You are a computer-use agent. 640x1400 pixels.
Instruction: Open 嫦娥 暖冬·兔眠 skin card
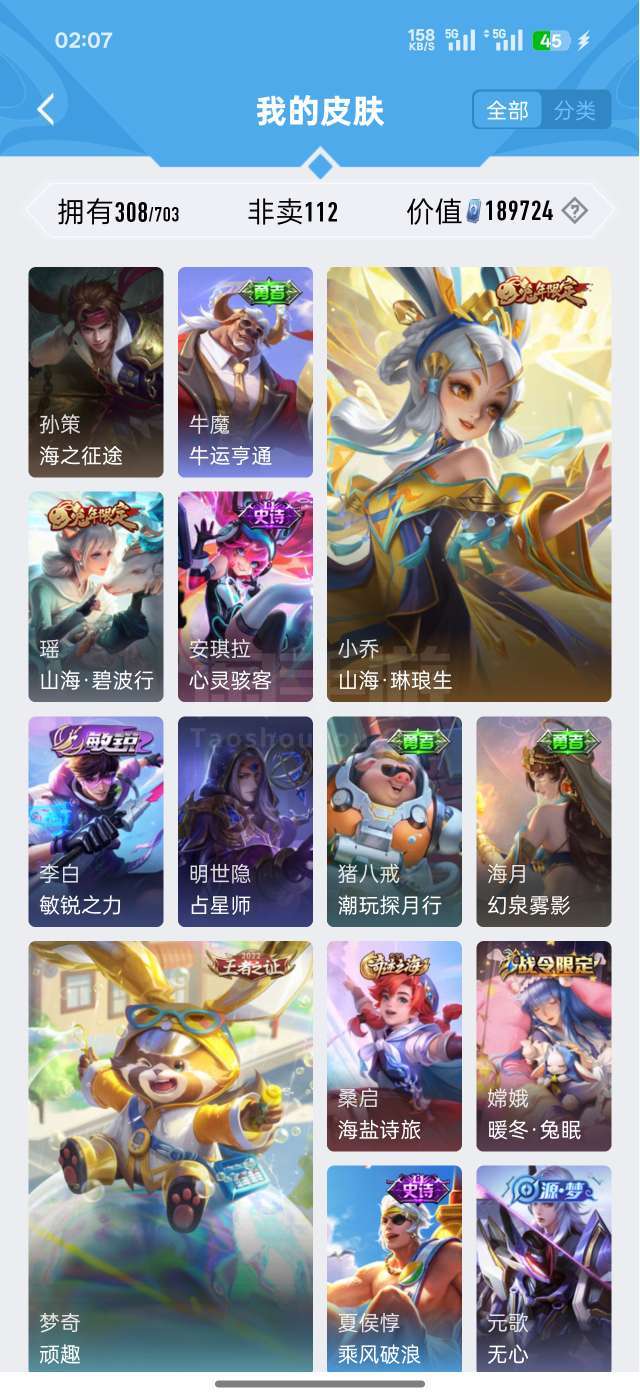(544, 1046)
